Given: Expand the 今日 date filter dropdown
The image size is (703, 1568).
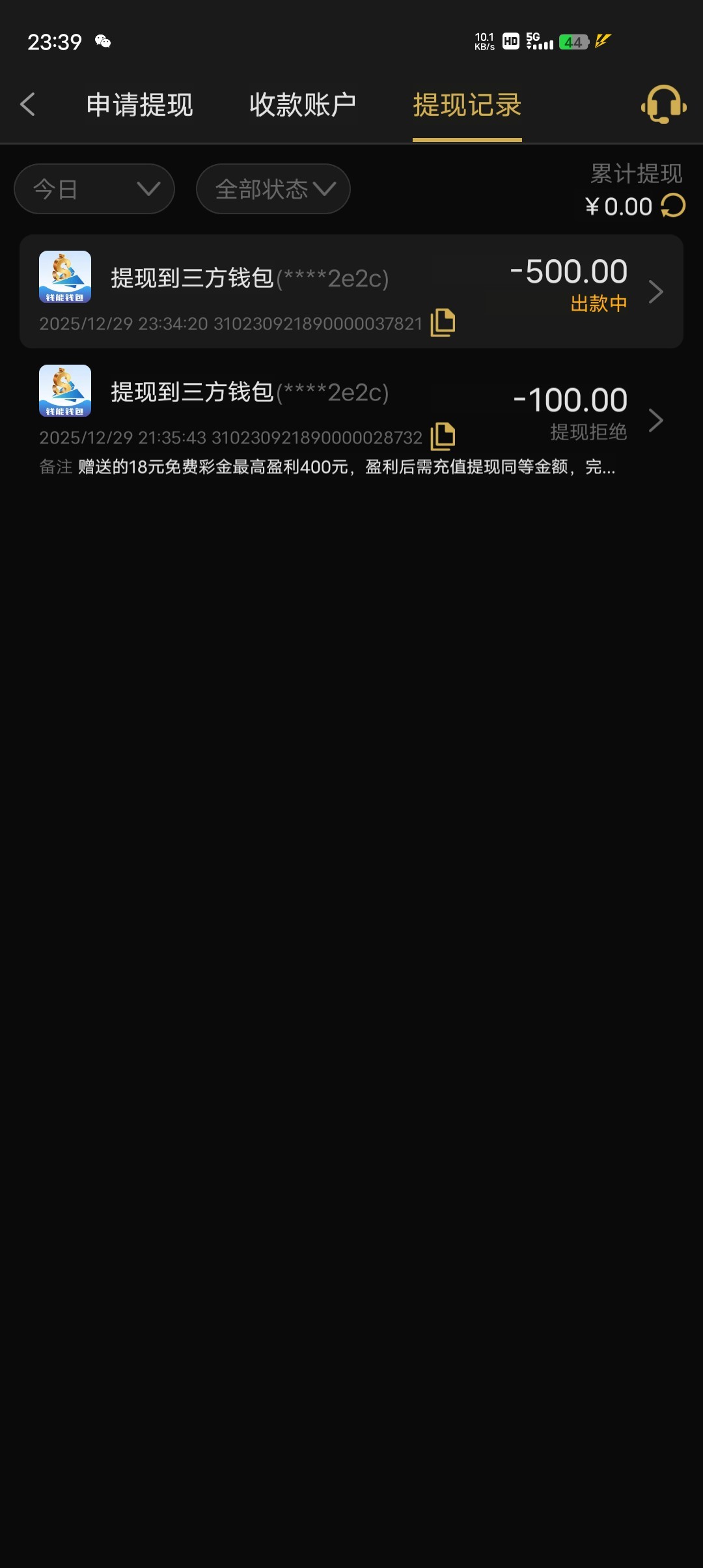Looking at the screenshot, I should 94,189.
